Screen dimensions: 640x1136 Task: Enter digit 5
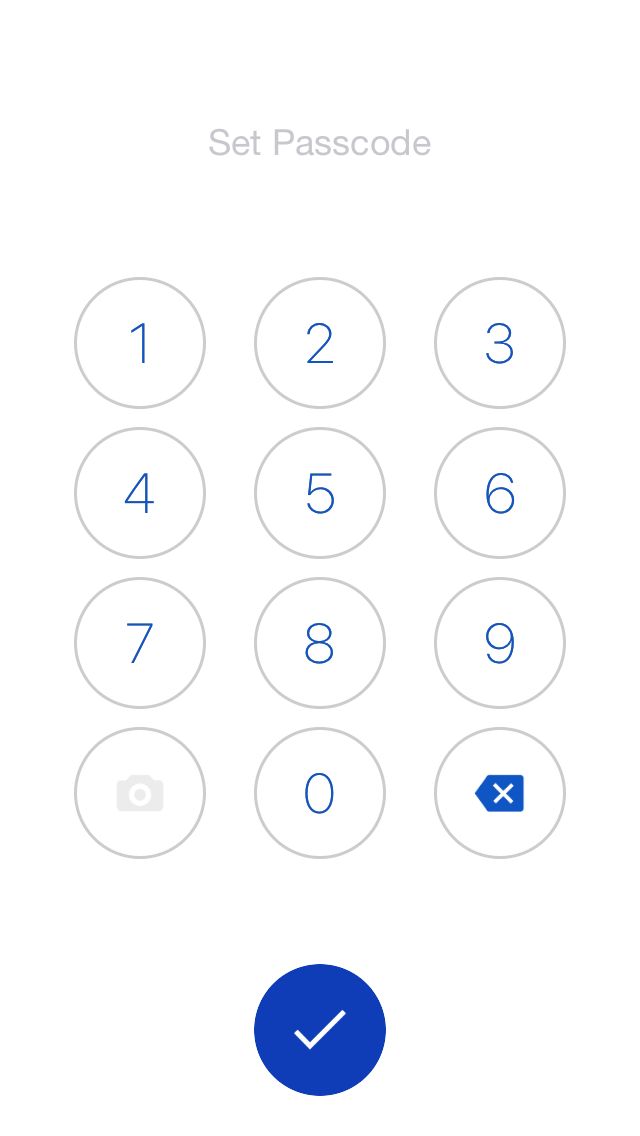point(320,493)
